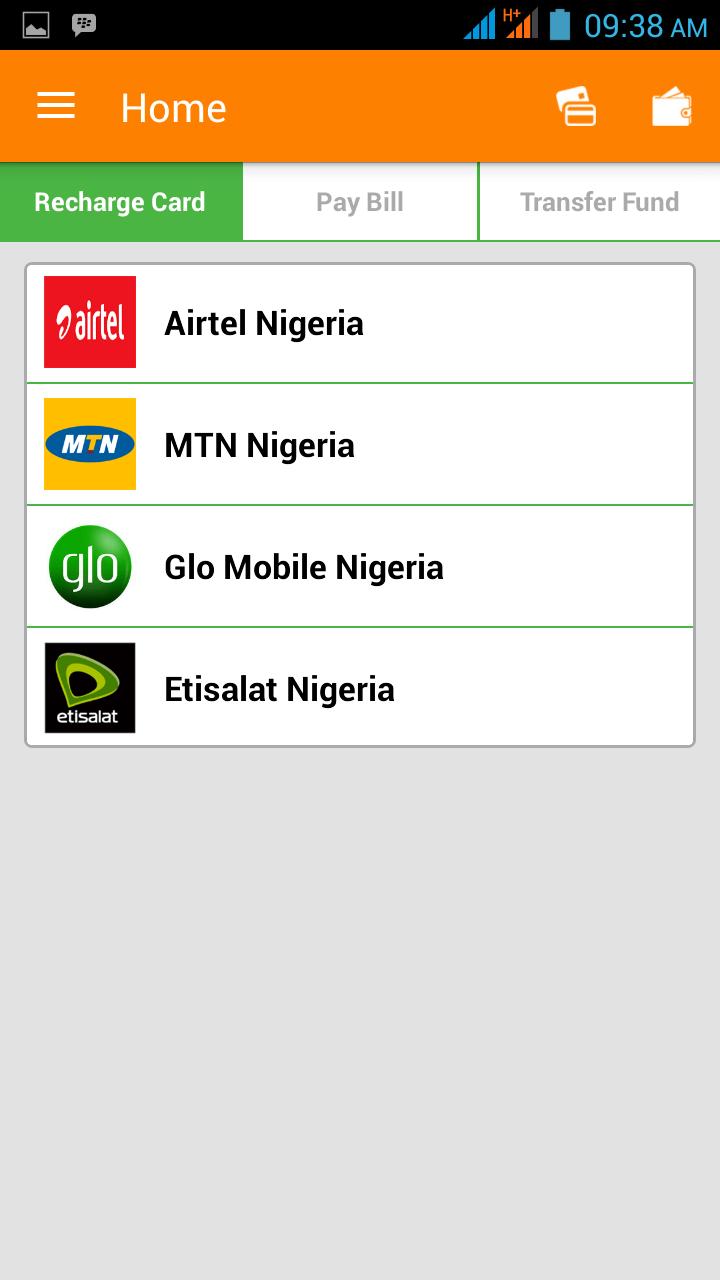Select the Recharge Card tab
Screen dimensions: 720x1280
(120, 202)
